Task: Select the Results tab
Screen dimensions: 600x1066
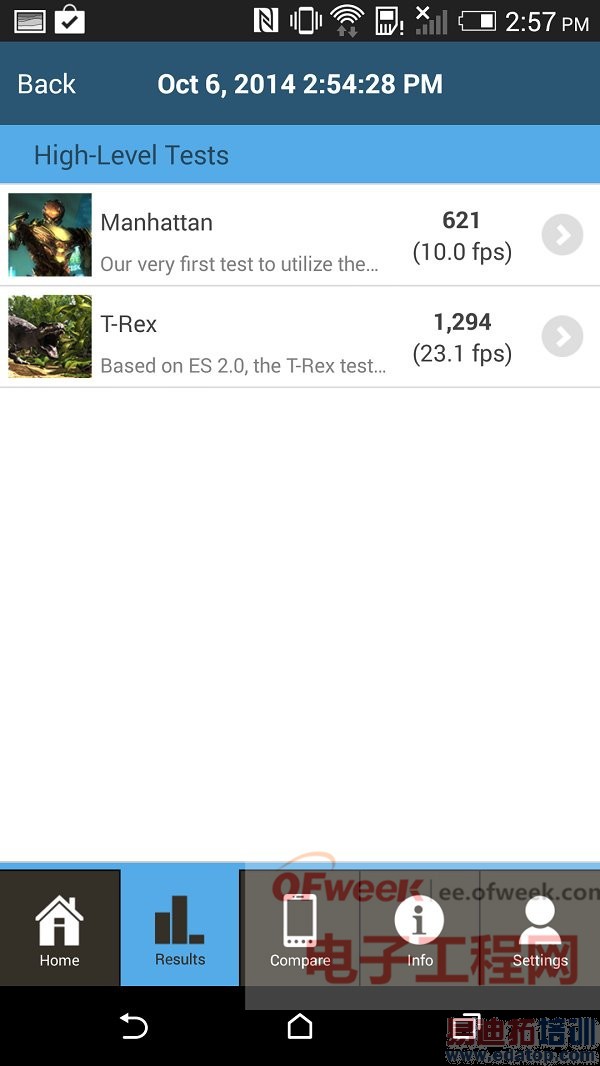Action: coord(180,929)
